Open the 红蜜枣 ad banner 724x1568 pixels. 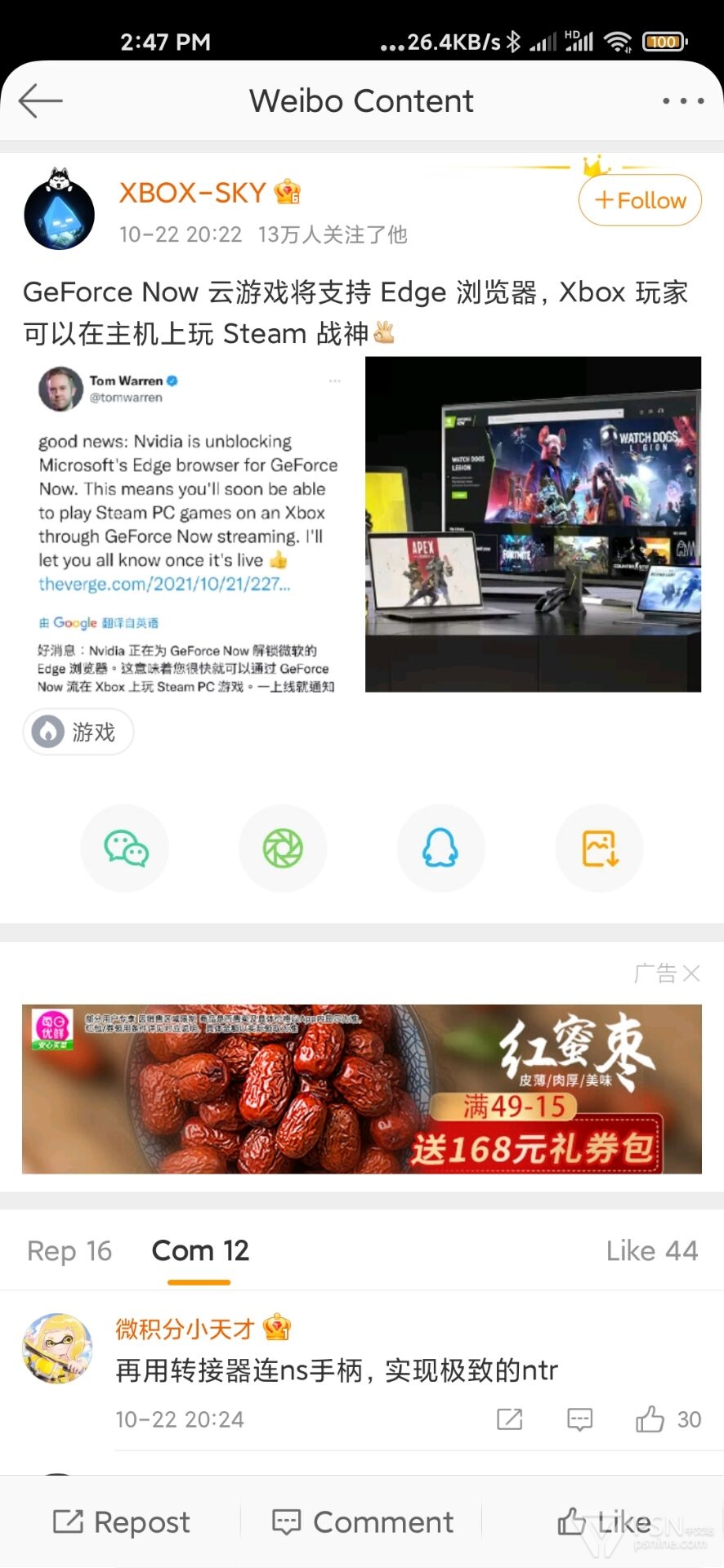[x=362, y=1089]
